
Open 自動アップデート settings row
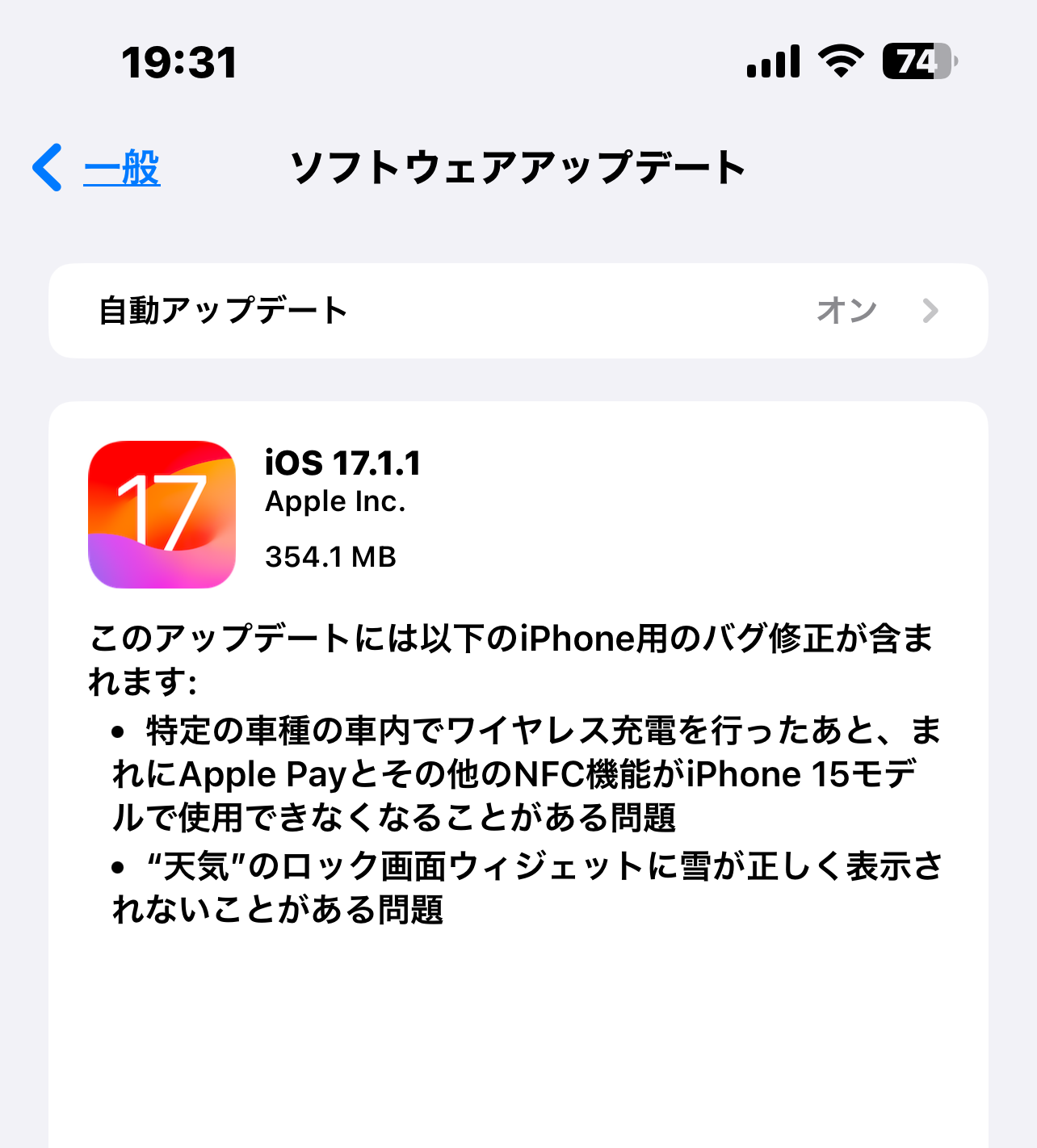click(x=517, y=311)
